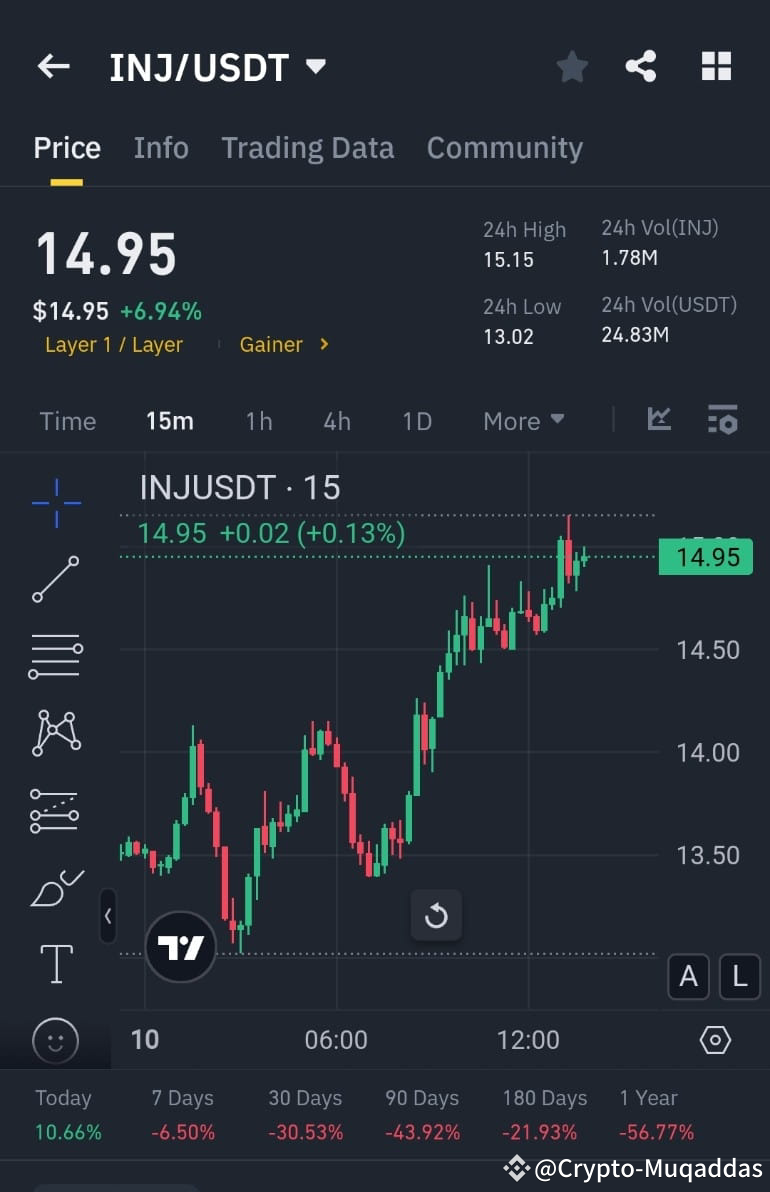
Task: Open the technical indicators panel
Action: click(x=659, y=420)
